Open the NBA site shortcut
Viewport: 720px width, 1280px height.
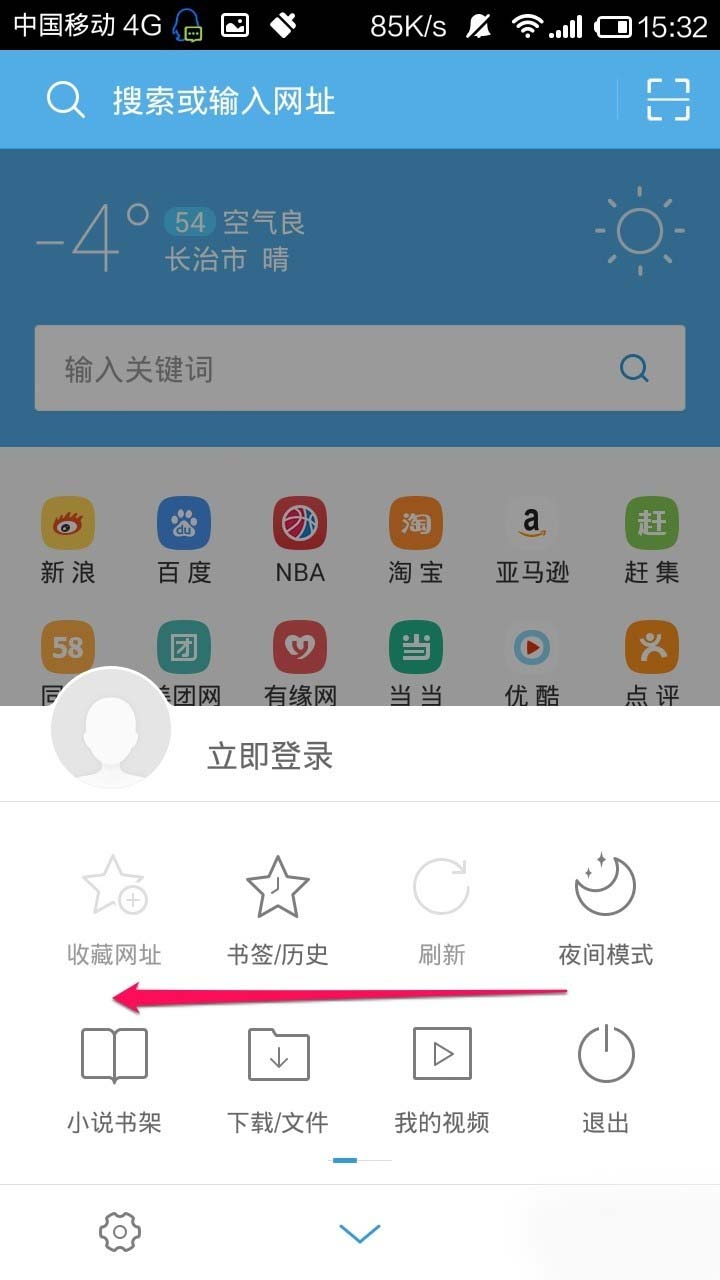point(300,540)
